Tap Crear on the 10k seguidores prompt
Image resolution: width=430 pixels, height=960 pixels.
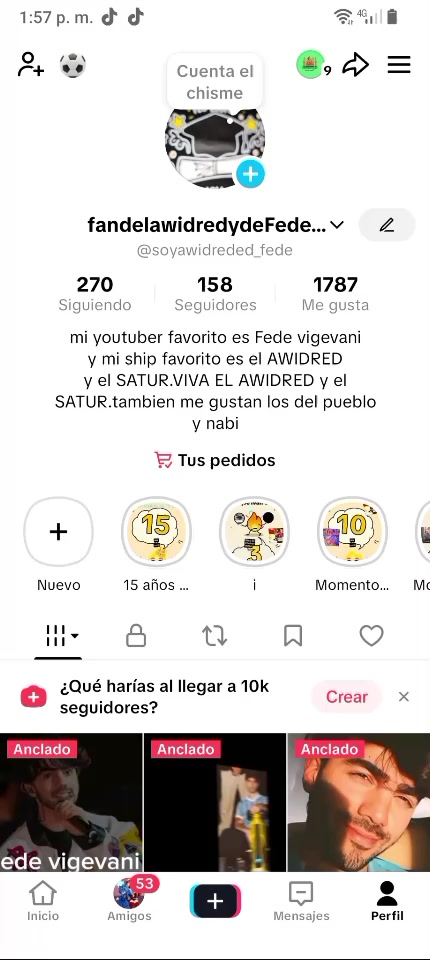(347, 697)
